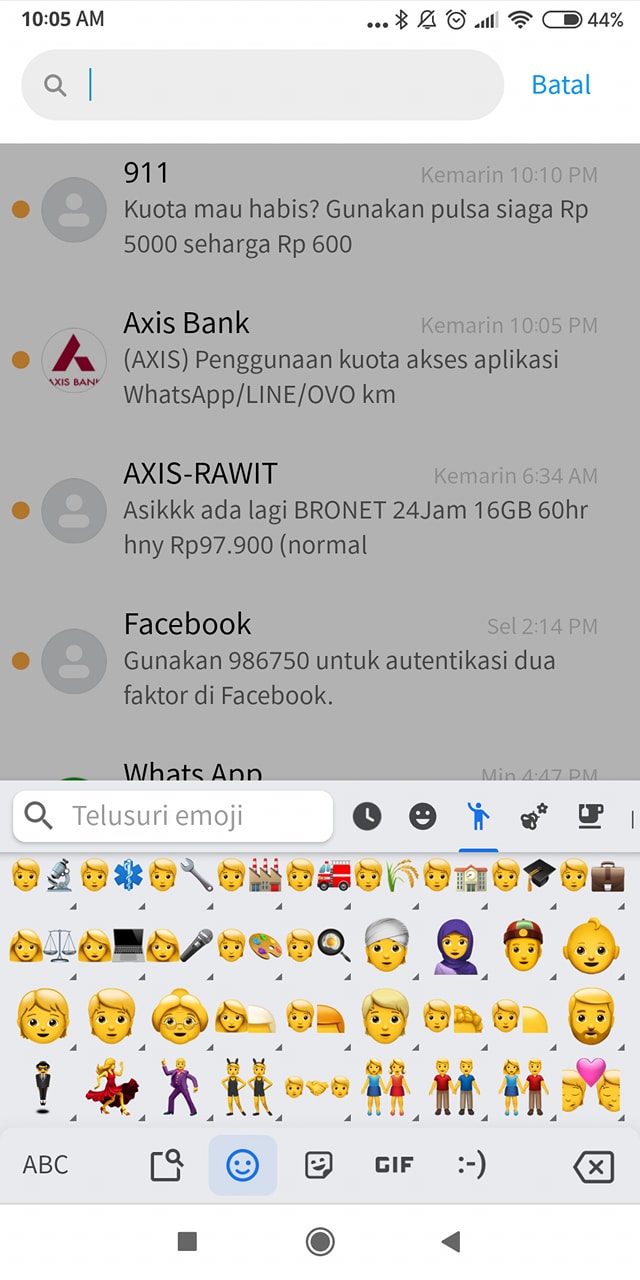Image resolution: width=640 pixels, height=1280 pixels.
Task: Show recently used emojis clock tab
Action: pyautogui.click(x=367, y=816)
